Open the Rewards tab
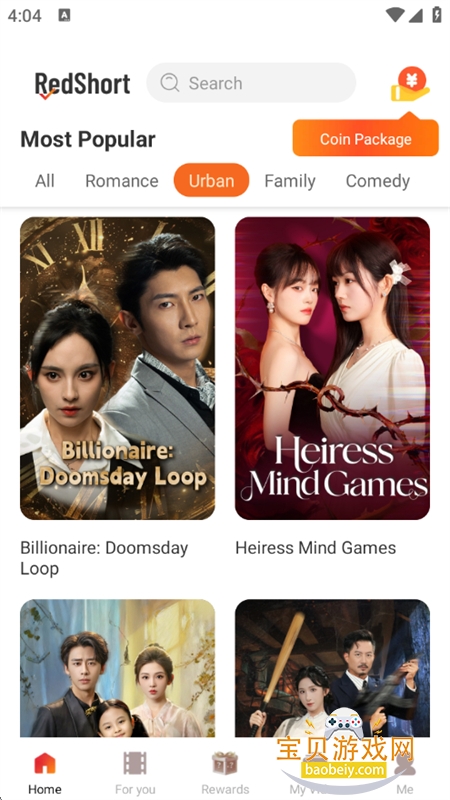The image size is (450, 800). (225, 773)
